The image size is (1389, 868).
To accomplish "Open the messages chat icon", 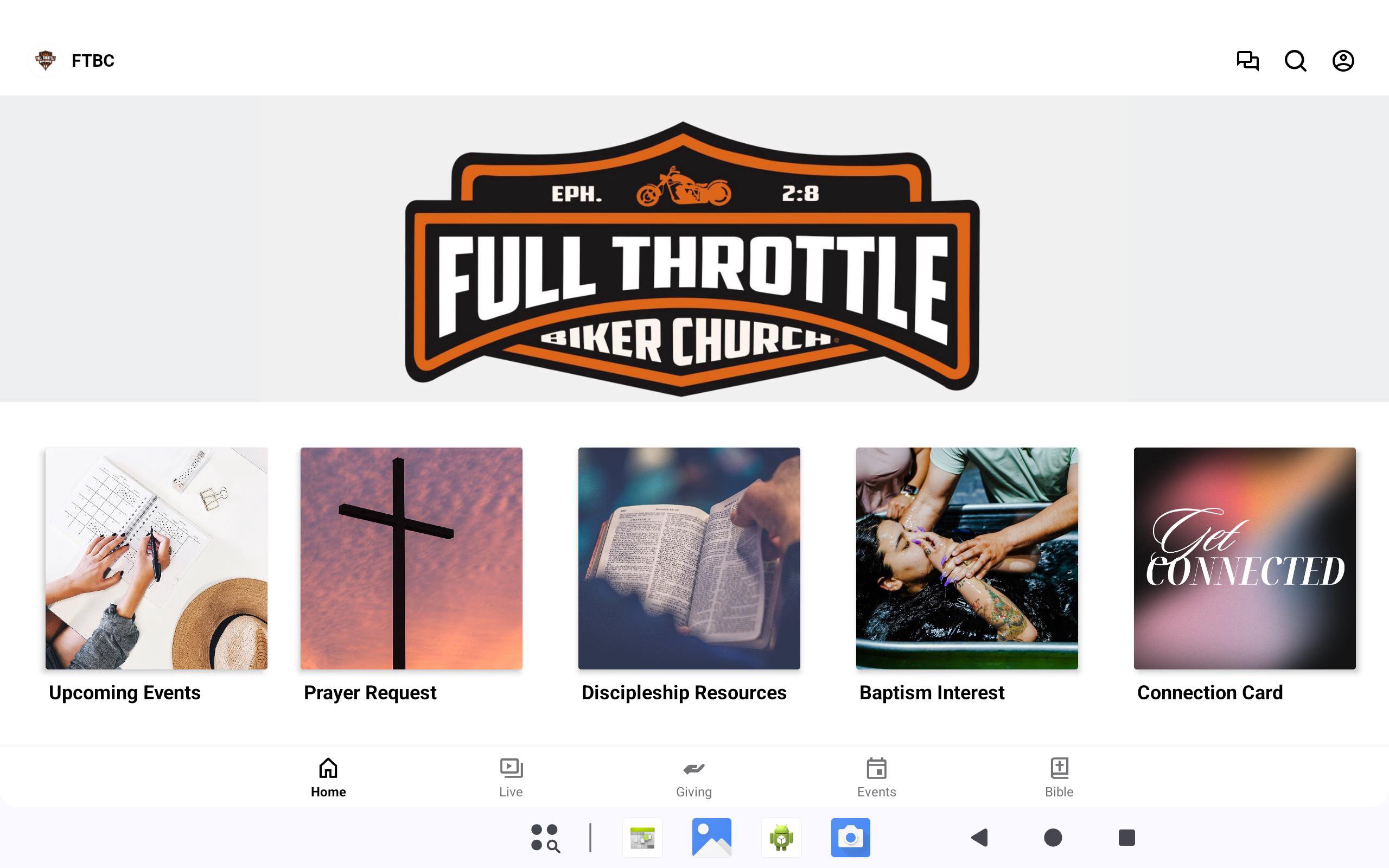I will 1247,60.
